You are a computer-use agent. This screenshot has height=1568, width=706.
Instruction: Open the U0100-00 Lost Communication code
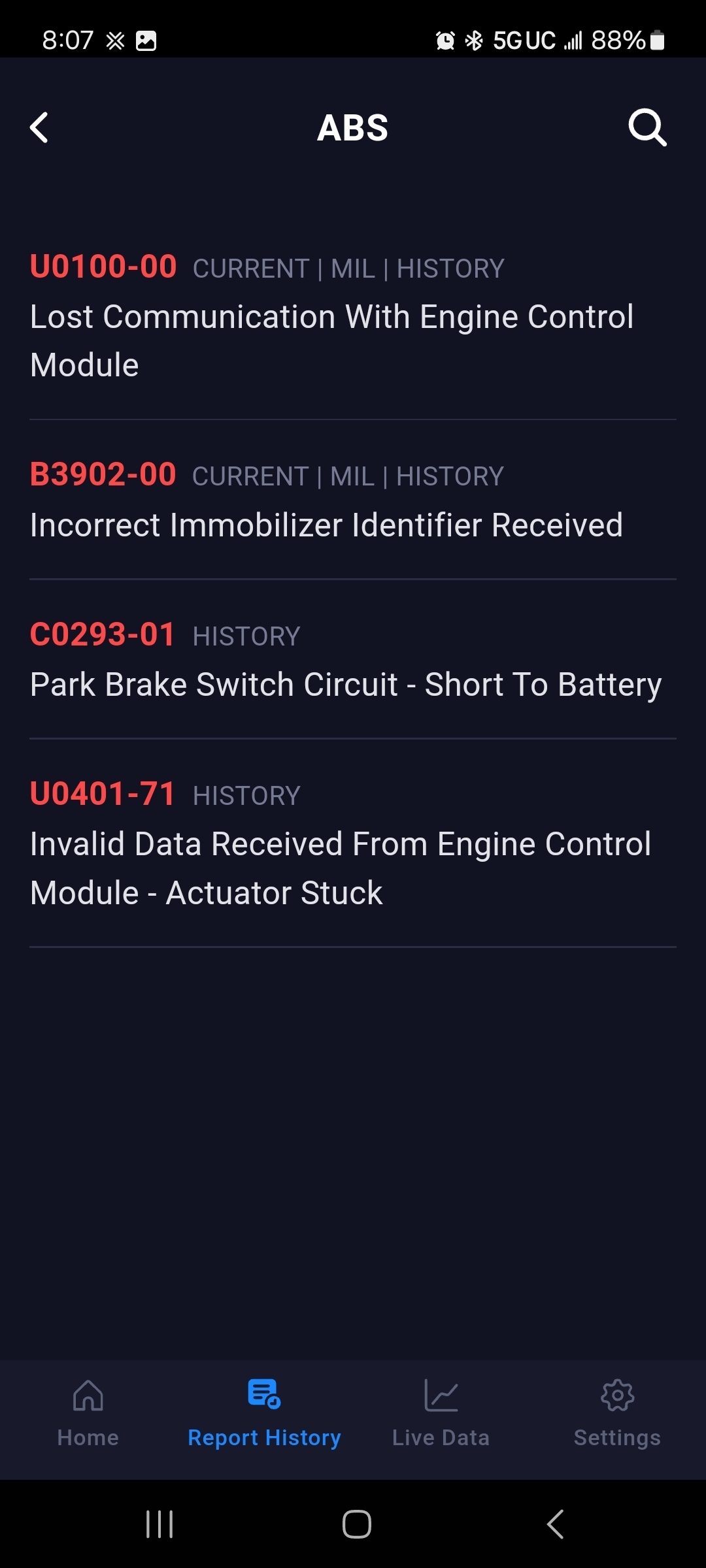(332, 317)
